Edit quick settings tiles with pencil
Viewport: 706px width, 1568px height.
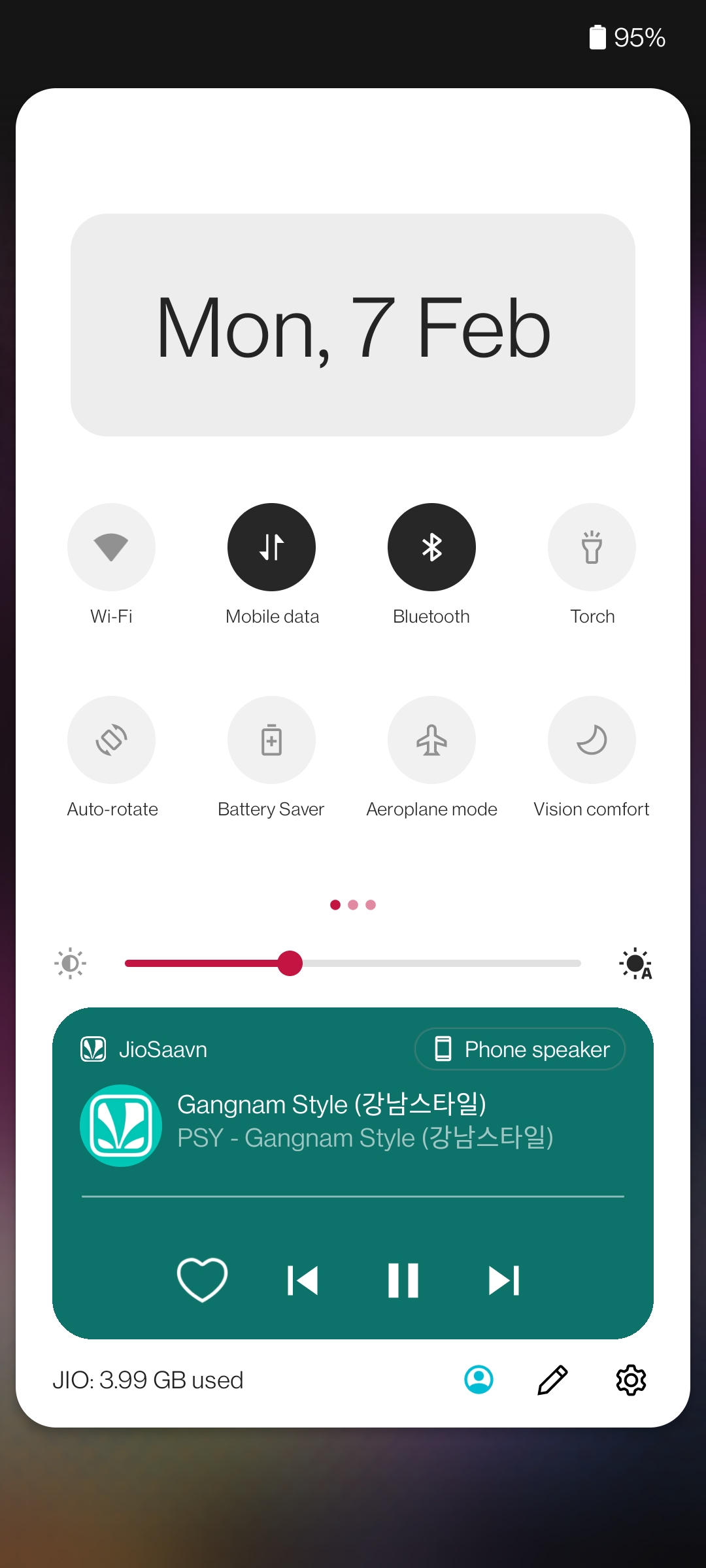[x=552, y=1380]
